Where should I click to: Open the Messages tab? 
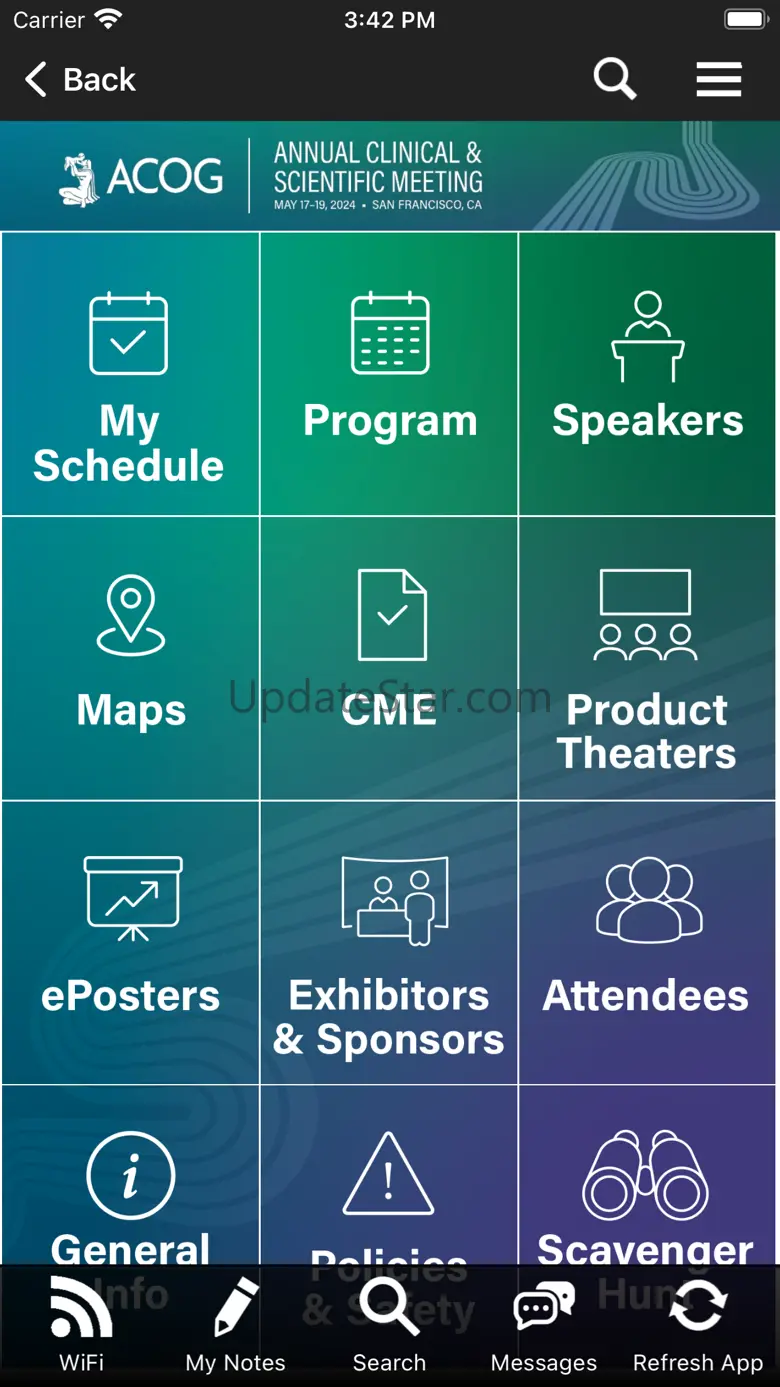(543, 1324)
